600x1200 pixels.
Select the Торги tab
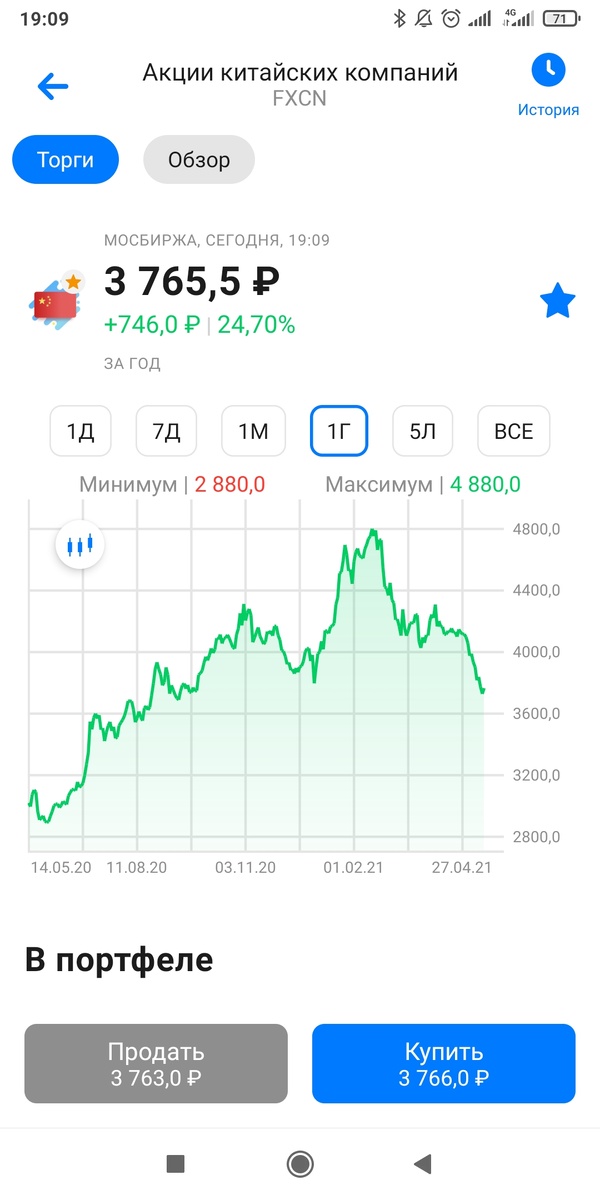pyautogui.click(x=66, y=160)
